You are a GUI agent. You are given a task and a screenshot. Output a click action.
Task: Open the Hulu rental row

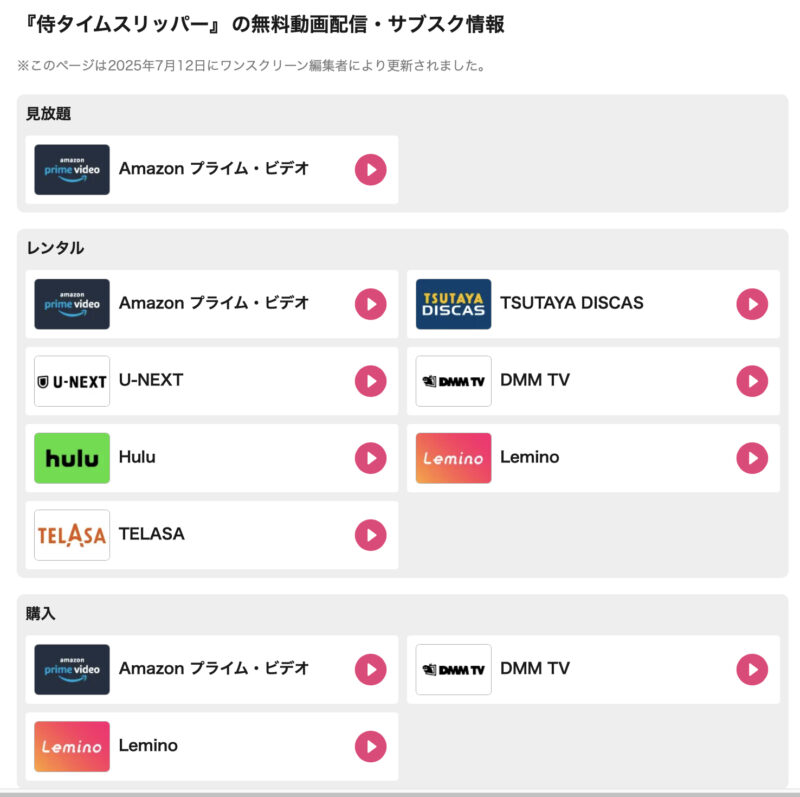[211, 458]
